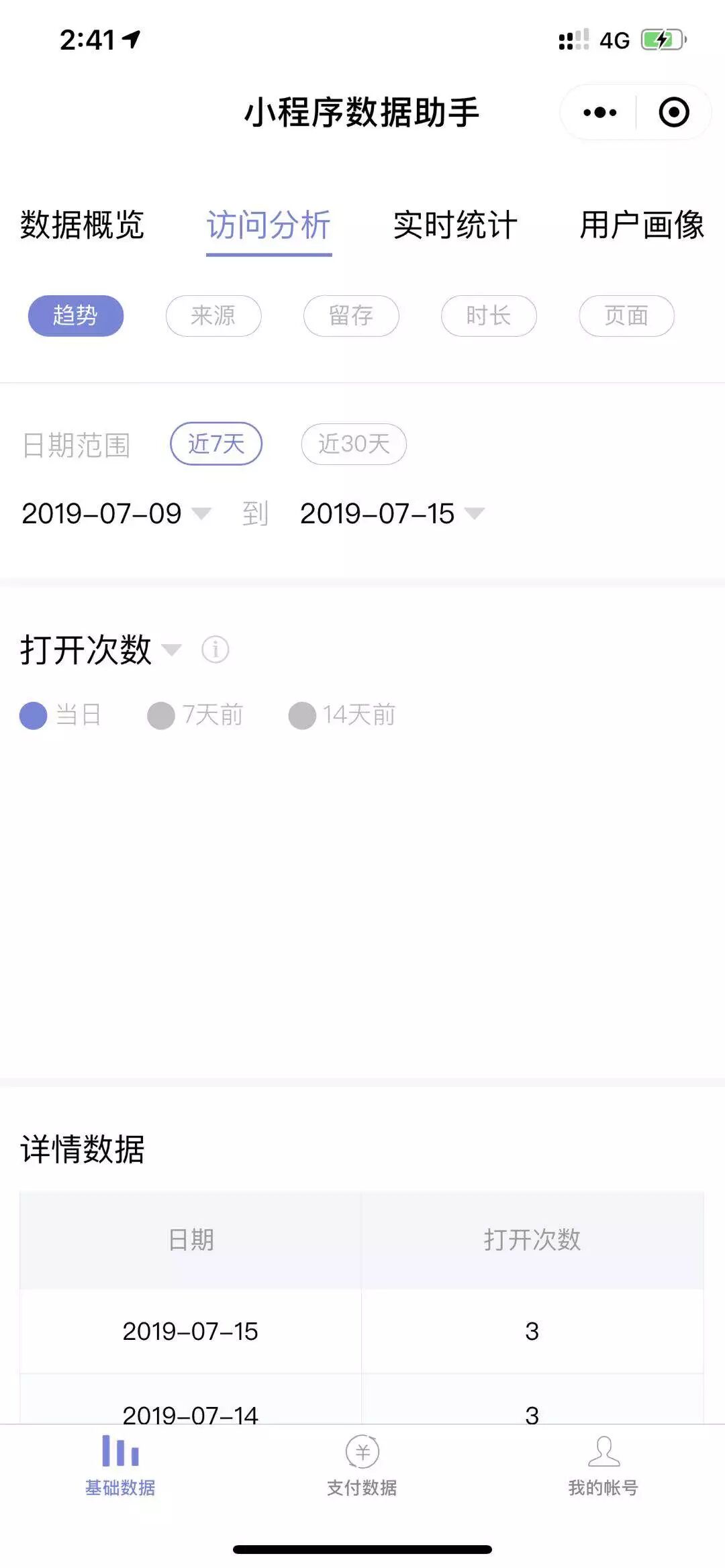The height and width of the screenshot is (1568, 725).
Task: Change the start date 2019-07-09
Action: coord(115,514)
